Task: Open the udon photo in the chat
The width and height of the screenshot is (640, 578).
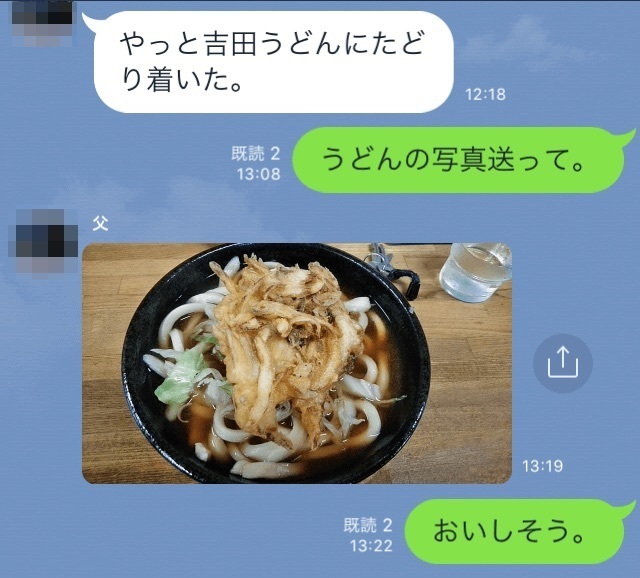Action: pyautogui.click(x=296, y=363)
